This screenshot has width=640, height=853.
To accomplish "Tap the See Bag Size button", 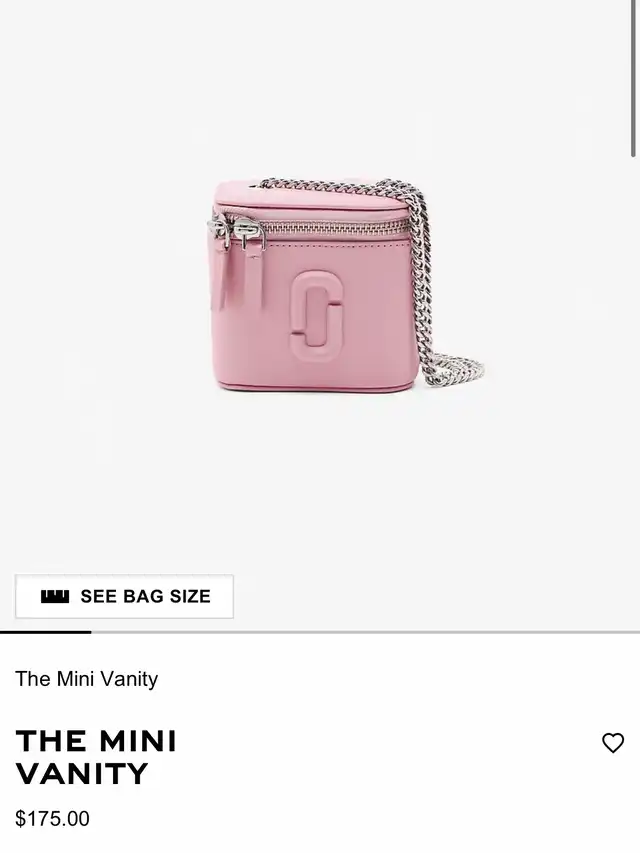I will (124, 597).
